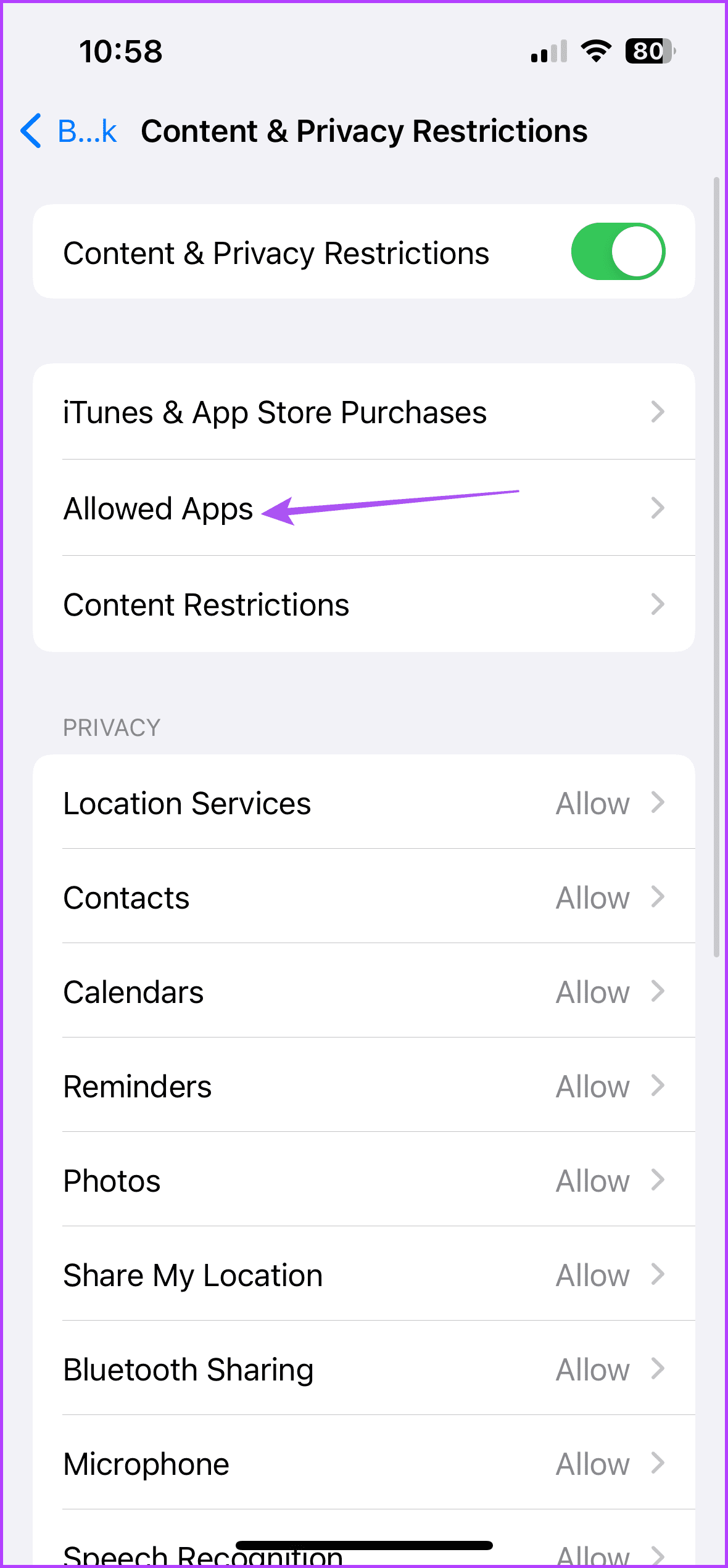Open Reminders privacy setting

(363, 1086)
